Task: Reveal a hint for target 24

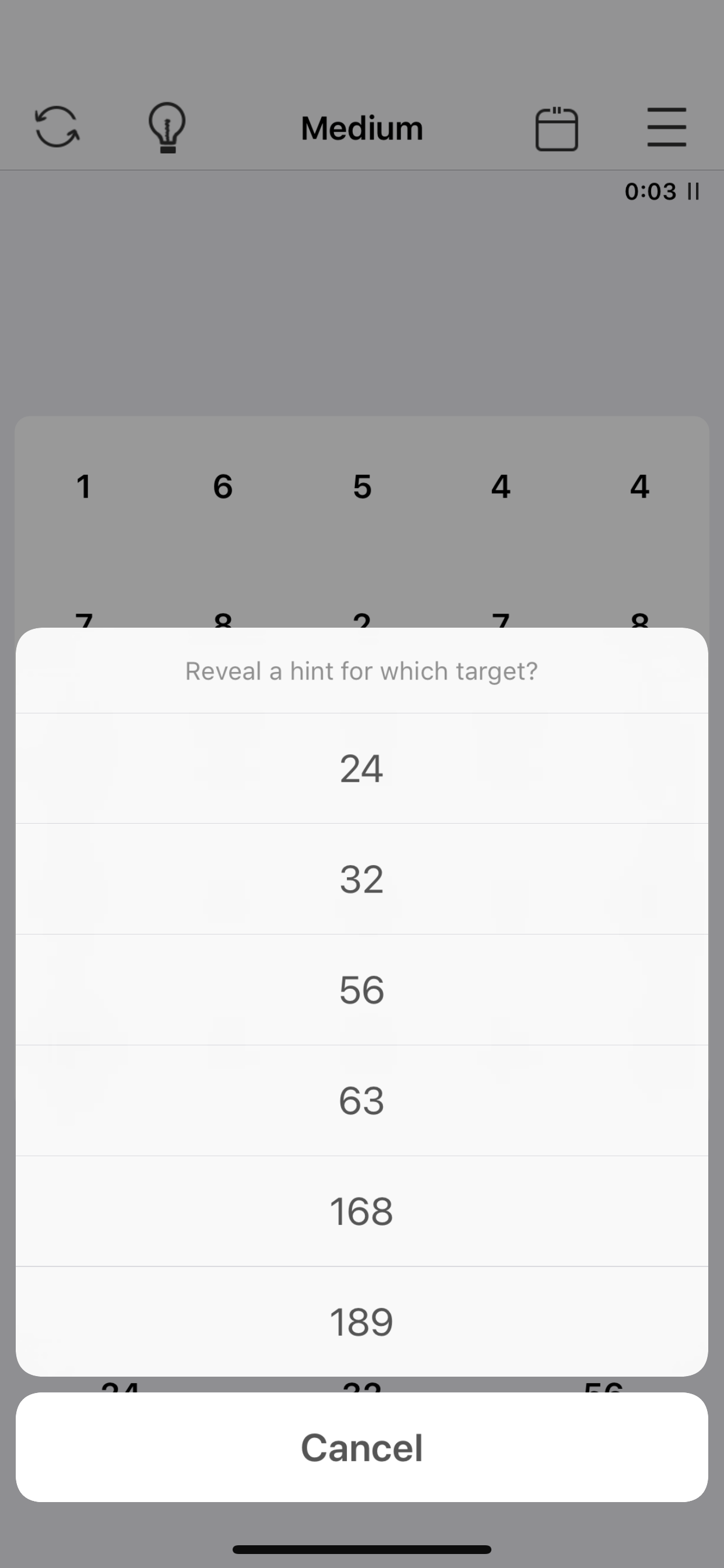Action: (361, 768)
